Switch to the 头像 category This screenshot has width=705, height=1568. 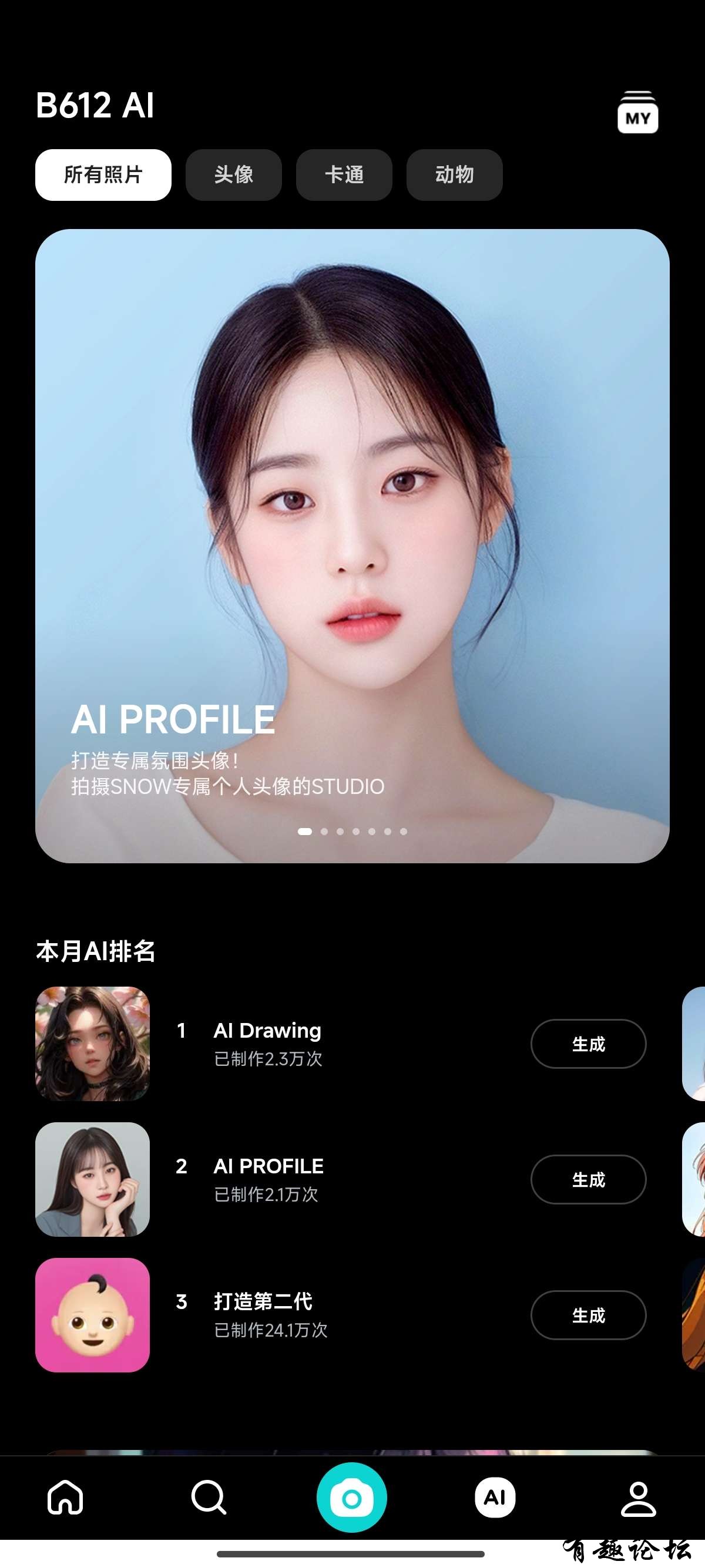[233, 174]
